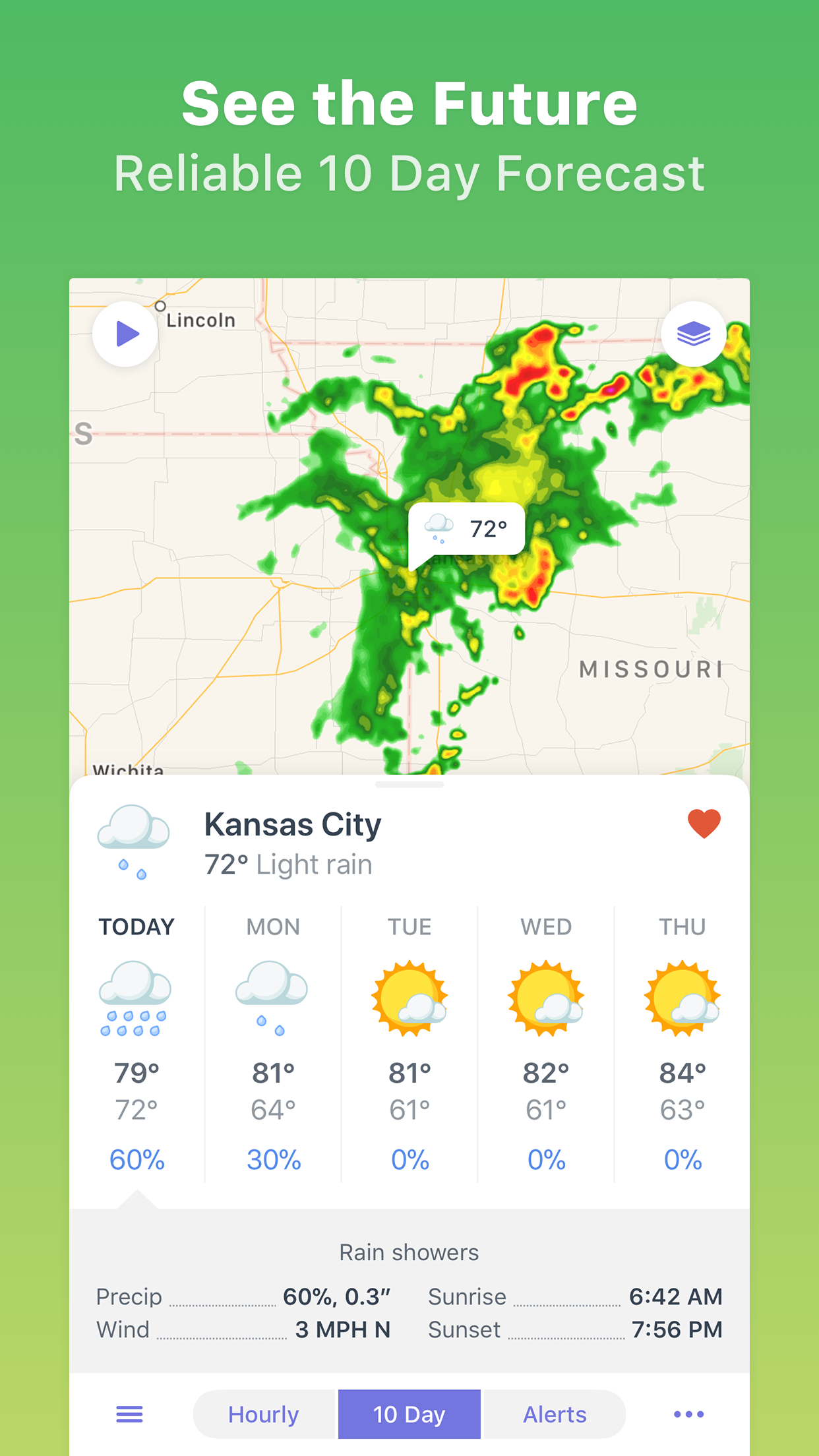
Task: Open the more options ellipsis menu
Action: point(688,1414)
